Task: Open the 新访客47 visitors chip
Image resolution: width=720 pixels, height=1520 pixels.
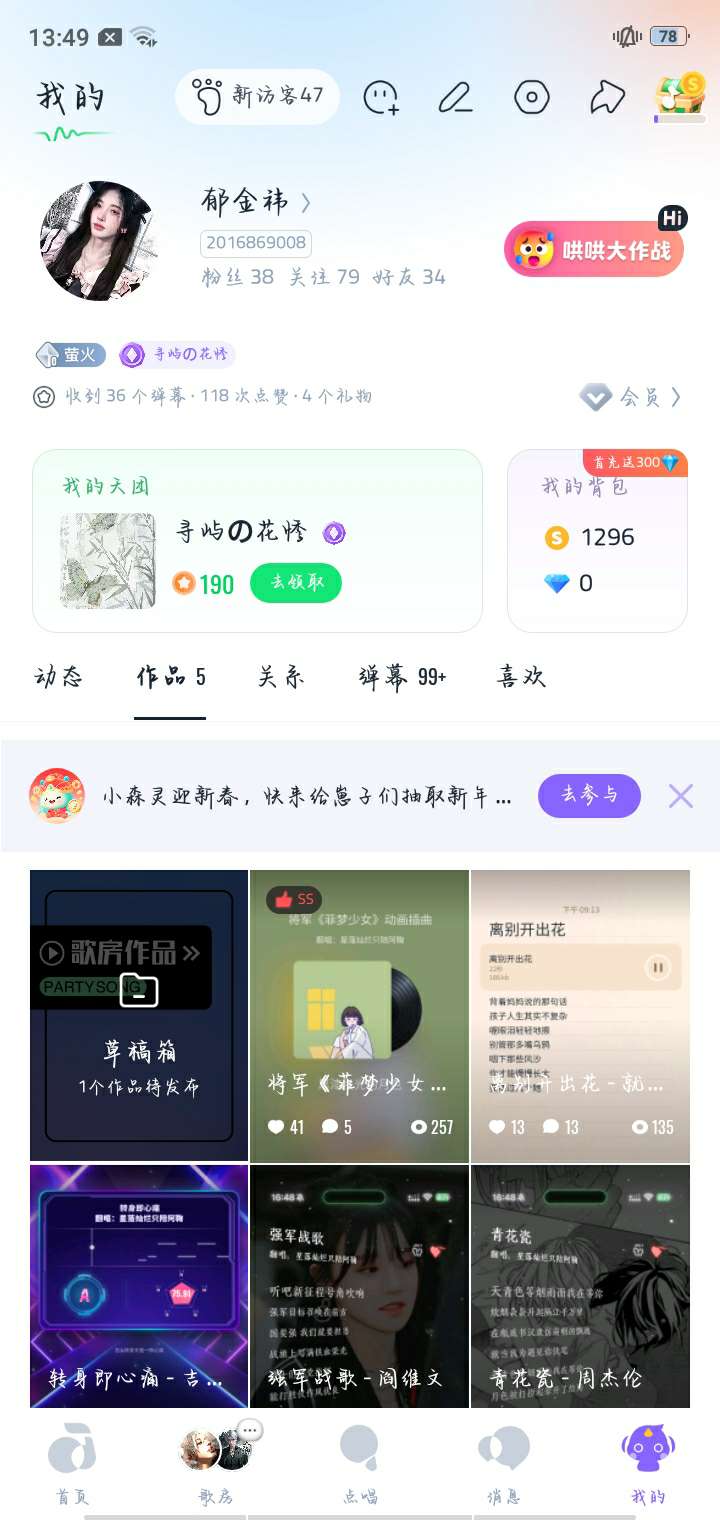Action: (x=257, y=97)
